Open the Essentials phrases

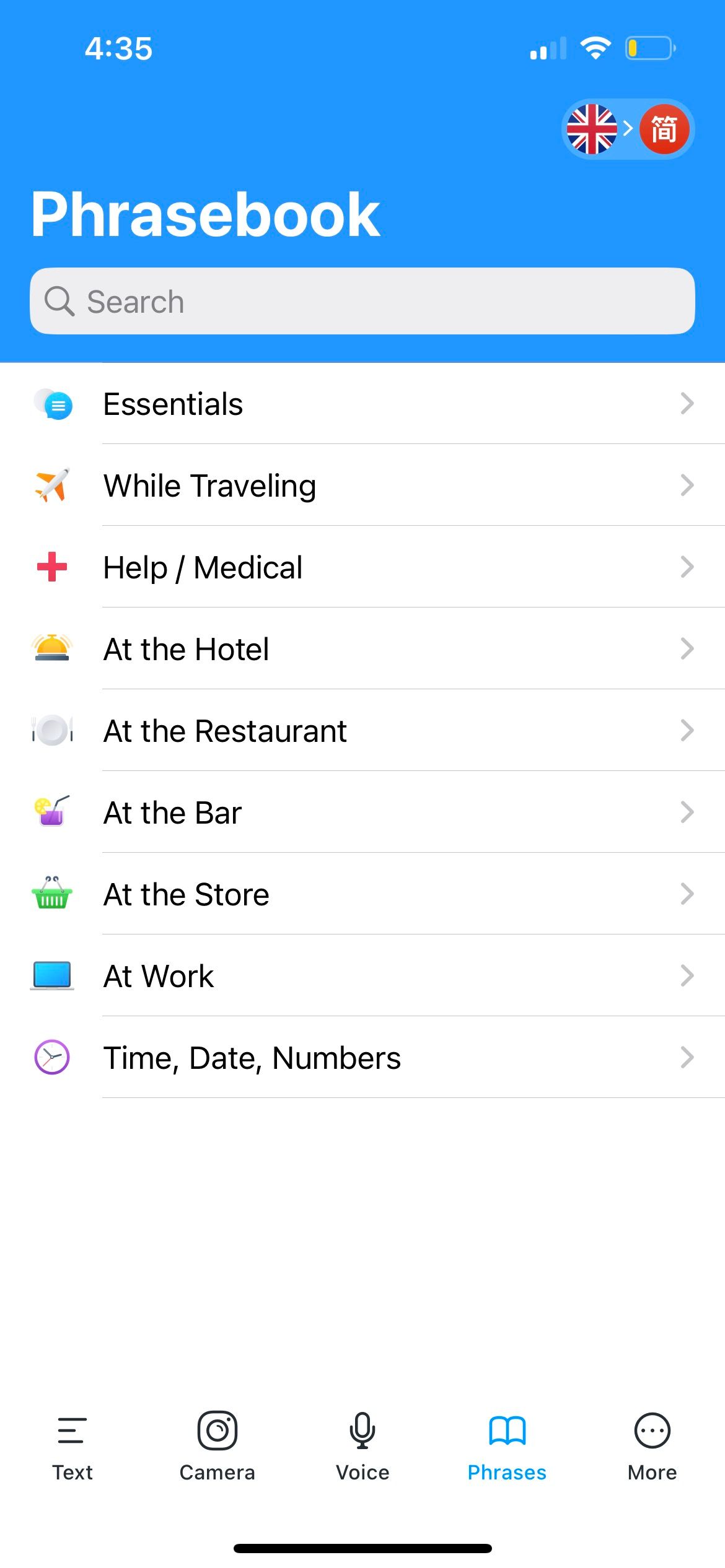(362, 404)
